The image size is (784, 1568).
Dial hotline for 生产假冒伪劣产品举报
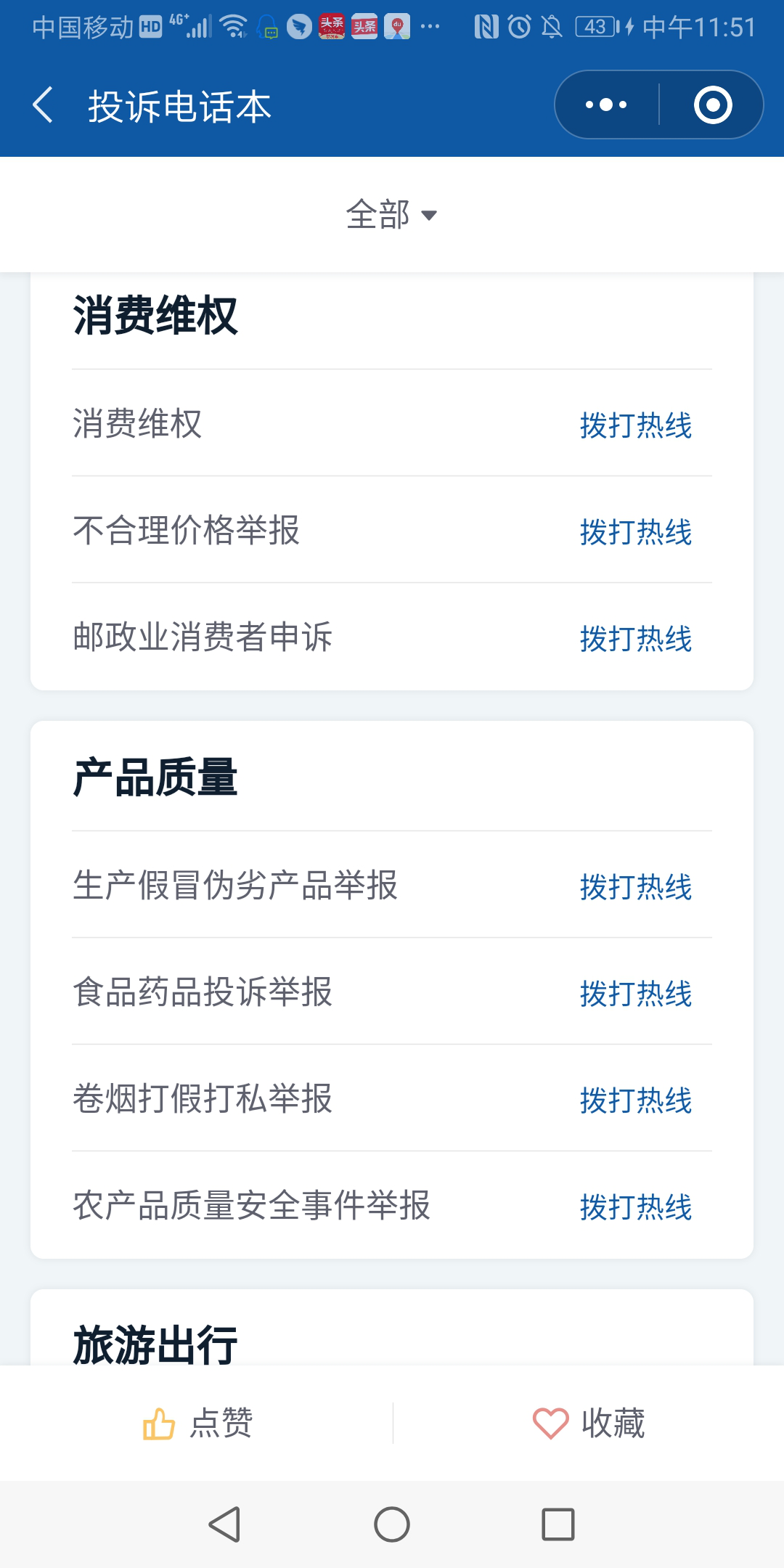point(635,886)
